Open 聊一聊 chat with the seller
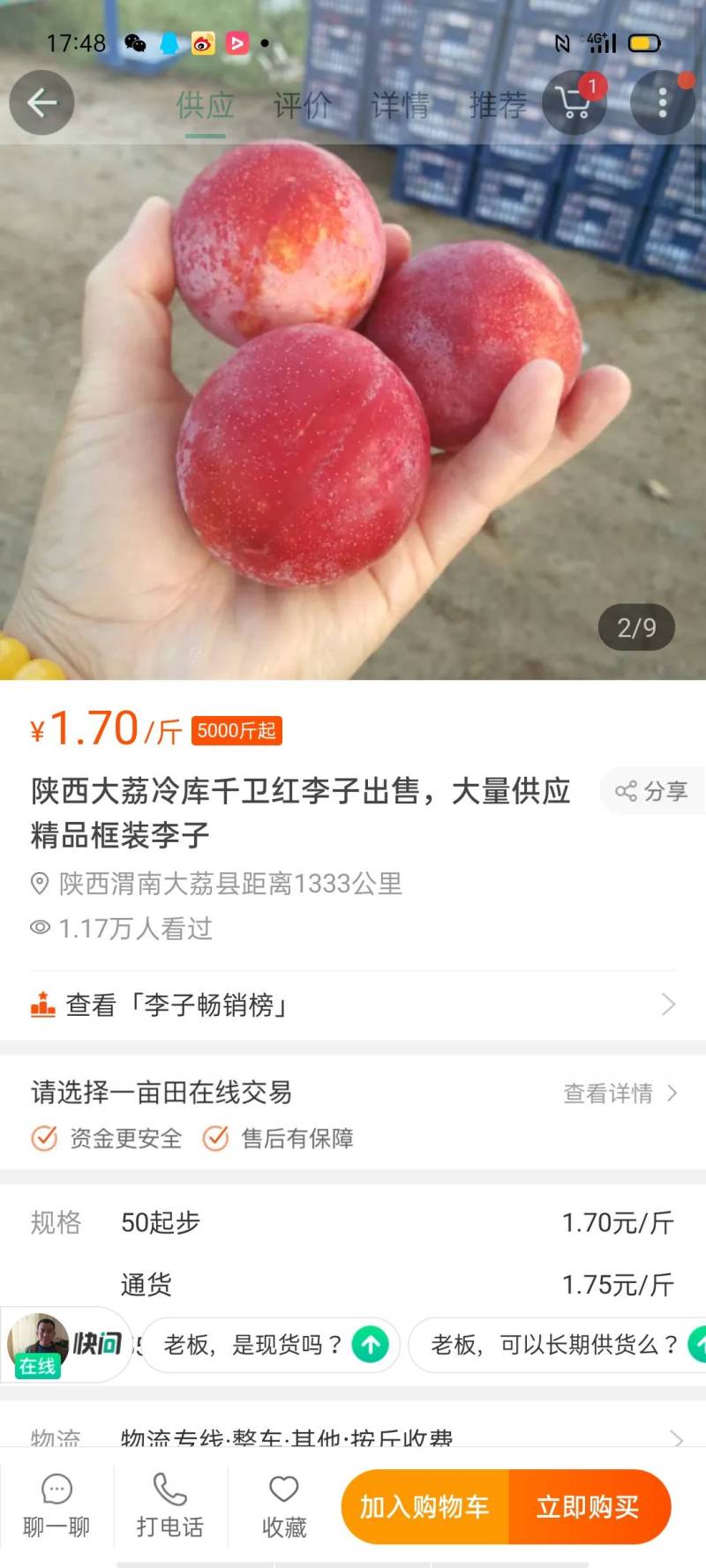This screenshot has width=706, height=1568. pos(56,1506)
